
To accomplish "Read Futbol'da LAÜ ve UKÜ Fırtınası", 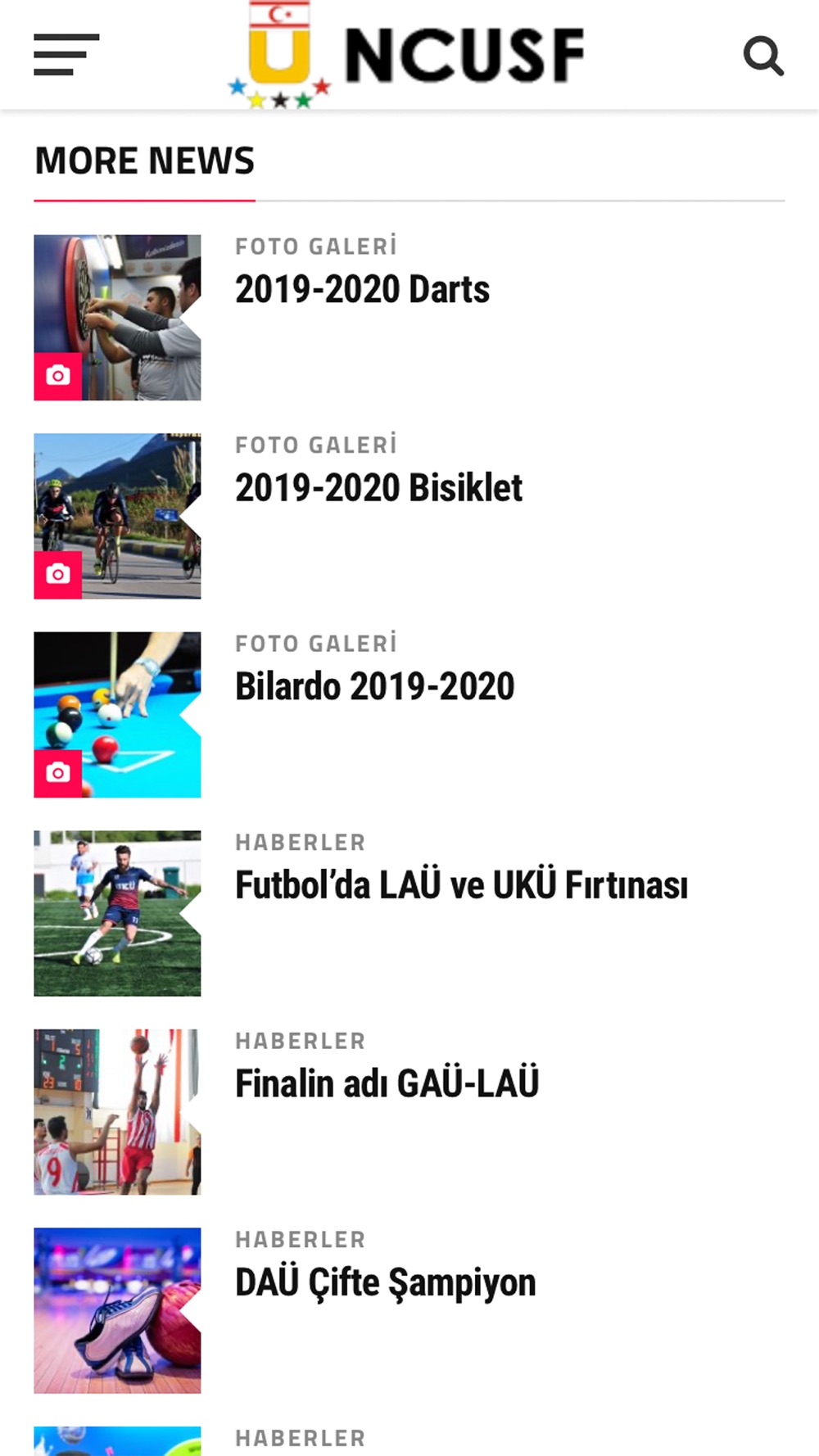I will pos(461,884).
